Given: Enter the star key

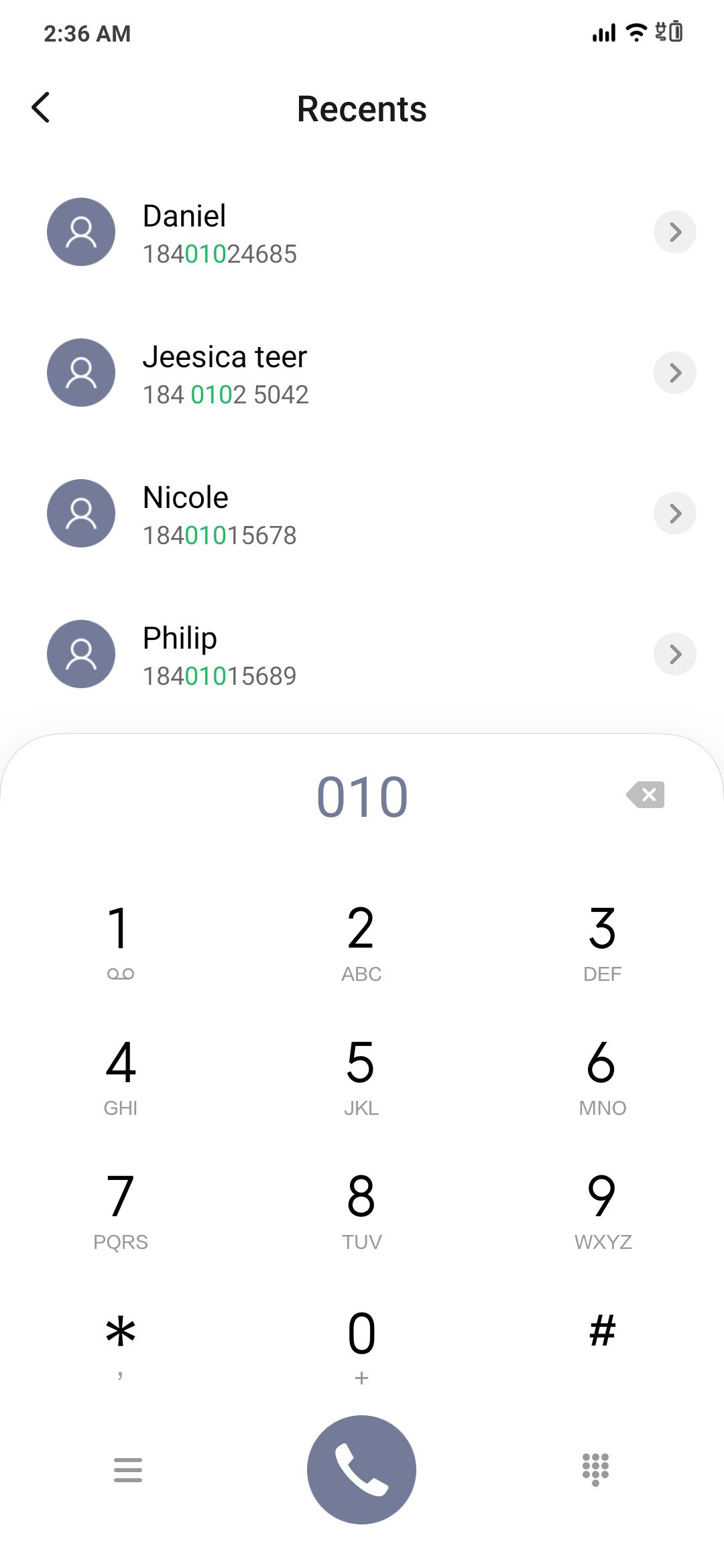Looking at the screenshot, I should point(121,1344).
